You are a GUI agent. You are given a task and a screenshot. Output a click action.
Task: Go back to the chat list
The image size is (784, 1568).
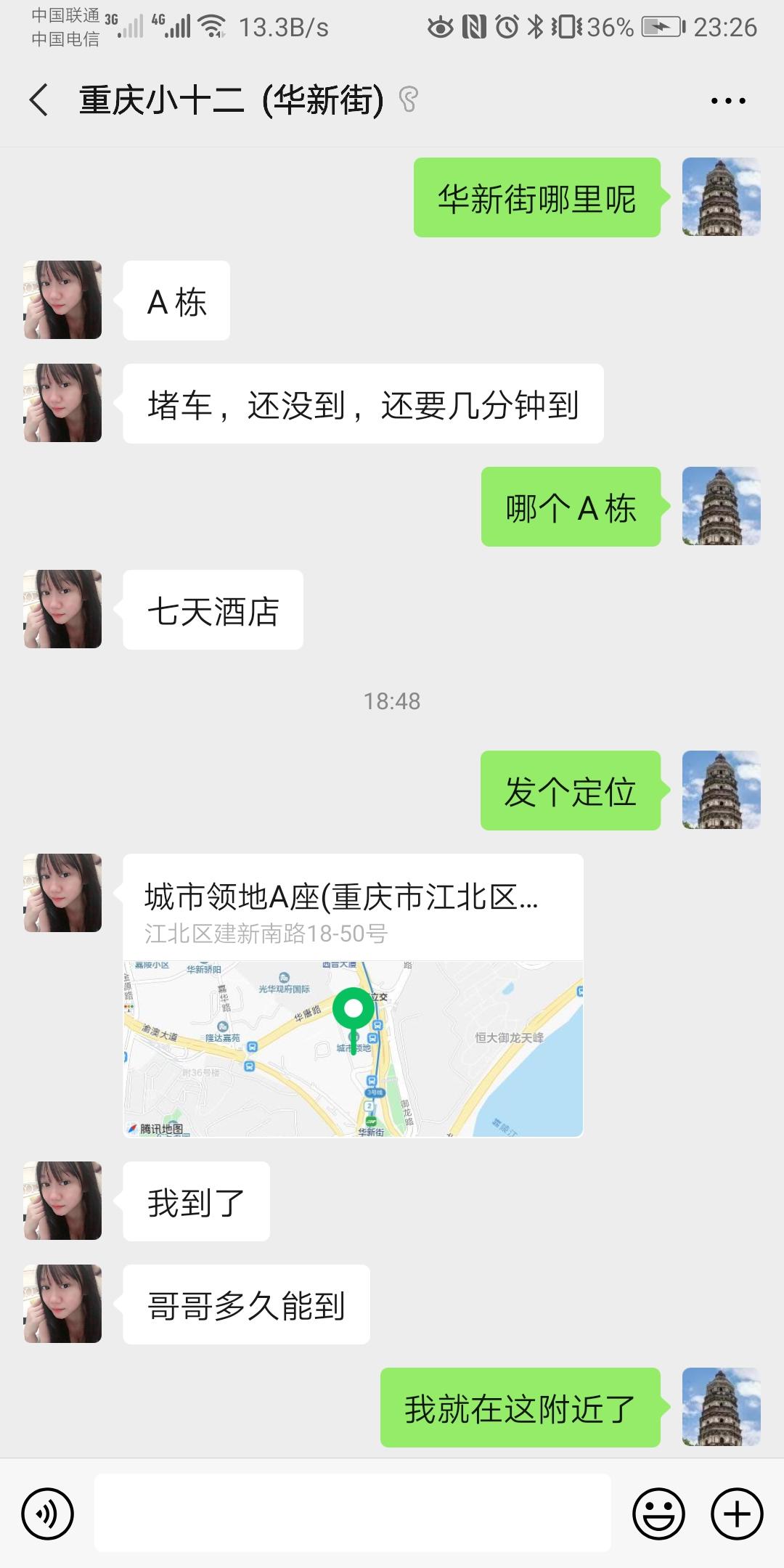tap(39, 100)
